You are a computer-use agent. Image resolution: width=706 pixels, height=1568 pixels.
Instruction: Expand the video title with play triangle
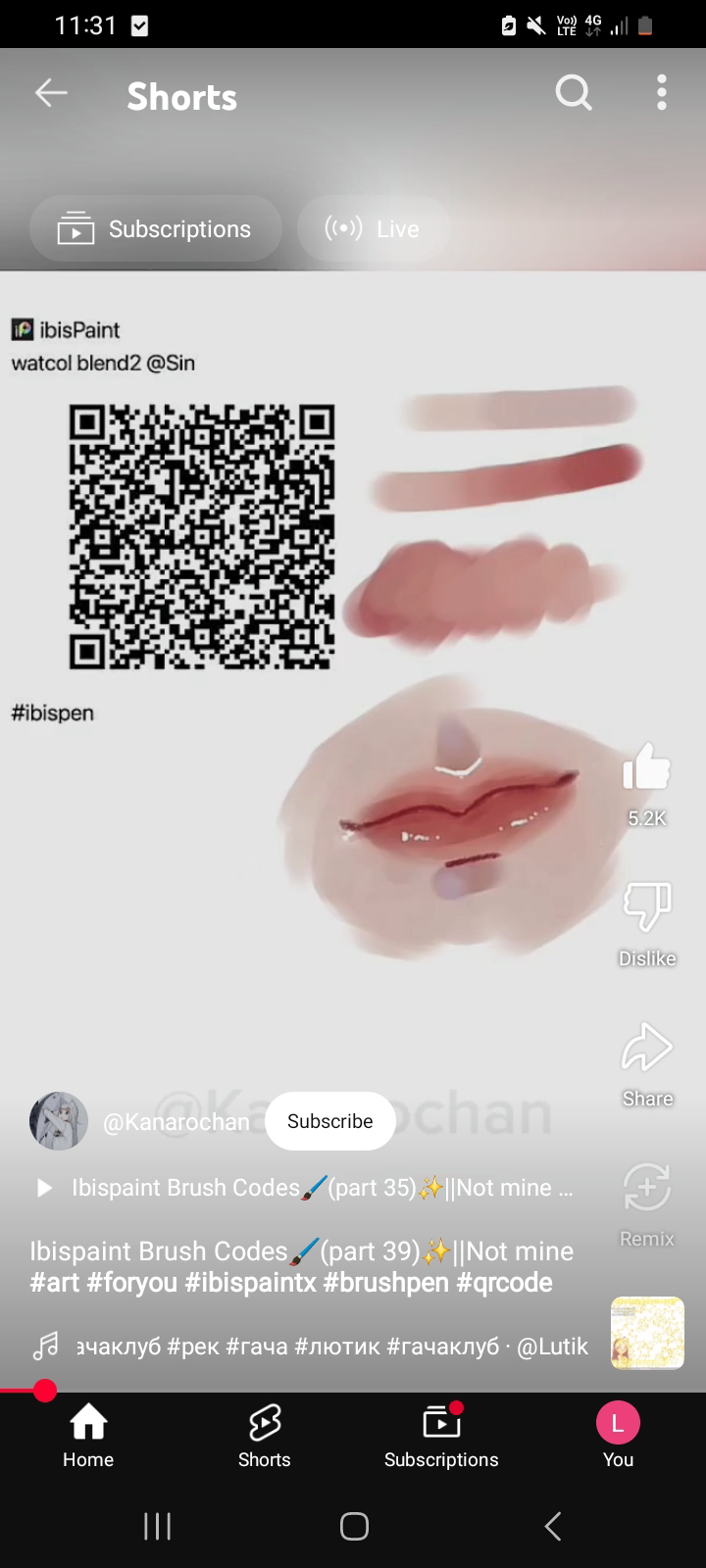(x=44, y=1187)
